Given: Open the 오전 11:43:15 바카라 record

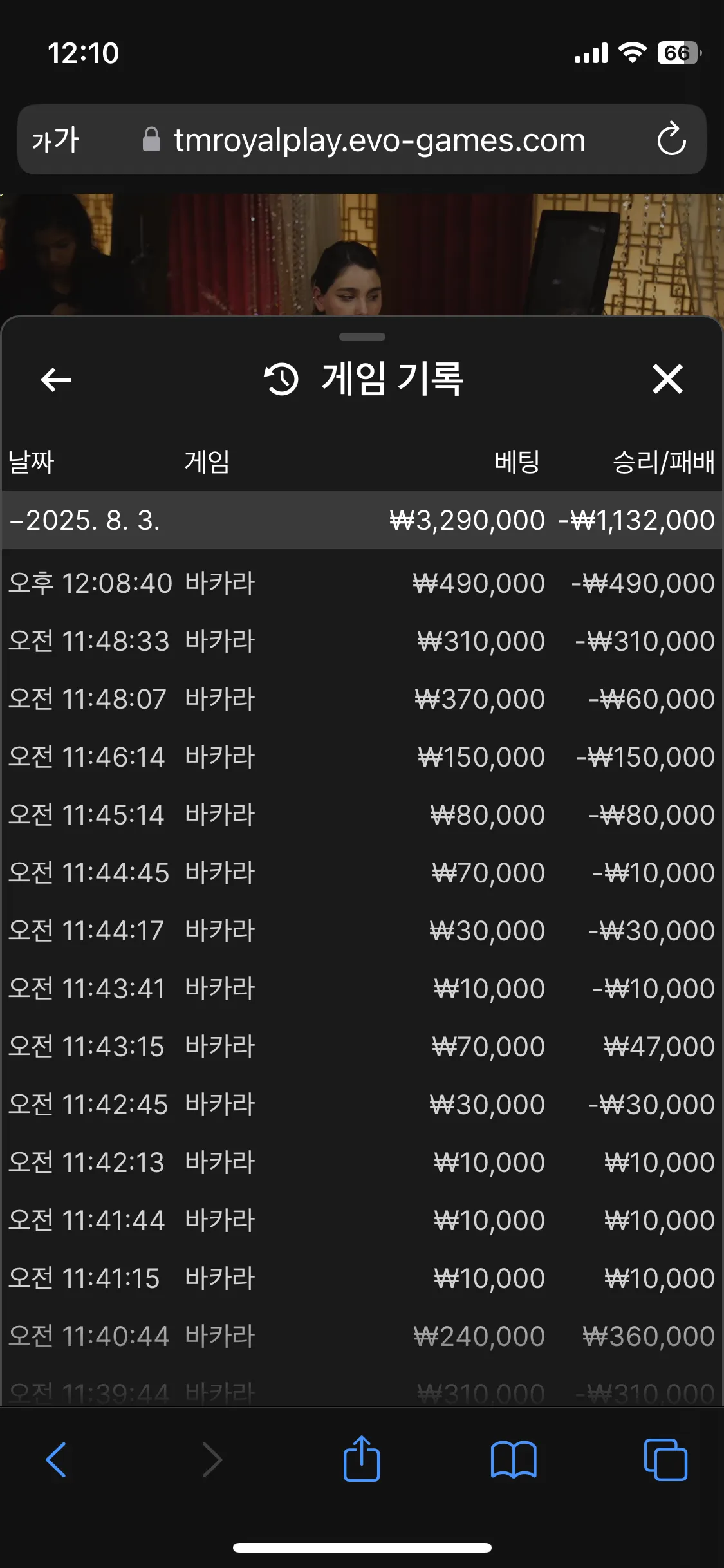Looking at the screenshot, I should [362, 1047].
